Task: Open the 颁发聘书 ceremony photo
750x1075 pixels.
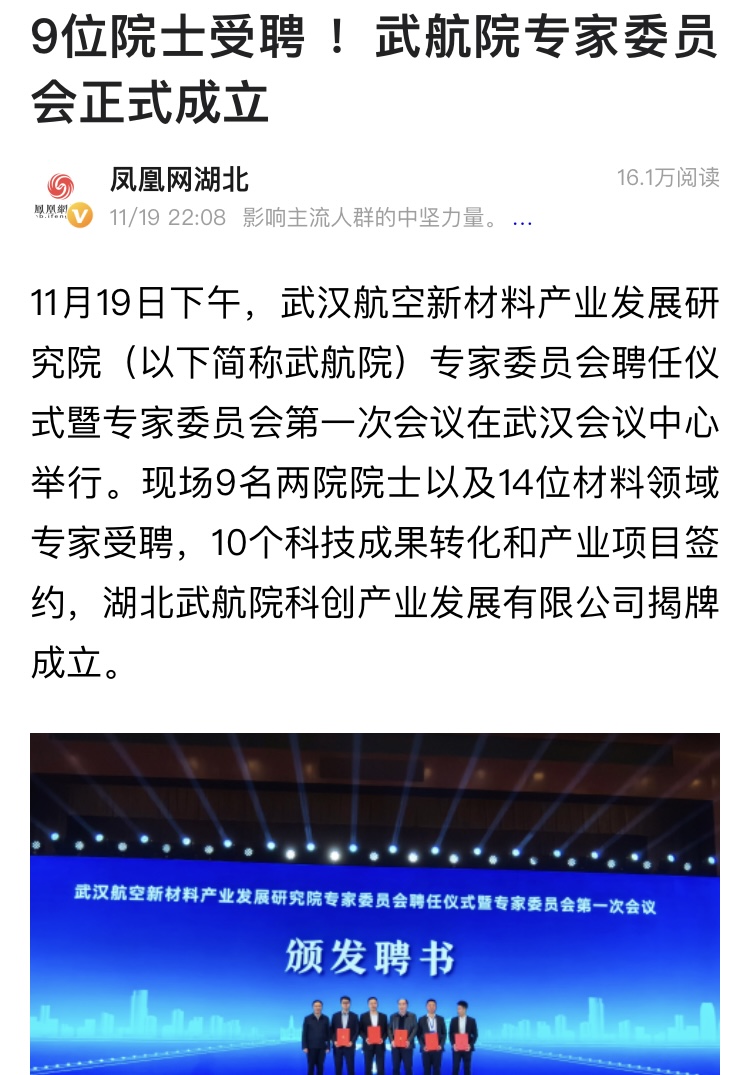Action: (x=375, y=903)
